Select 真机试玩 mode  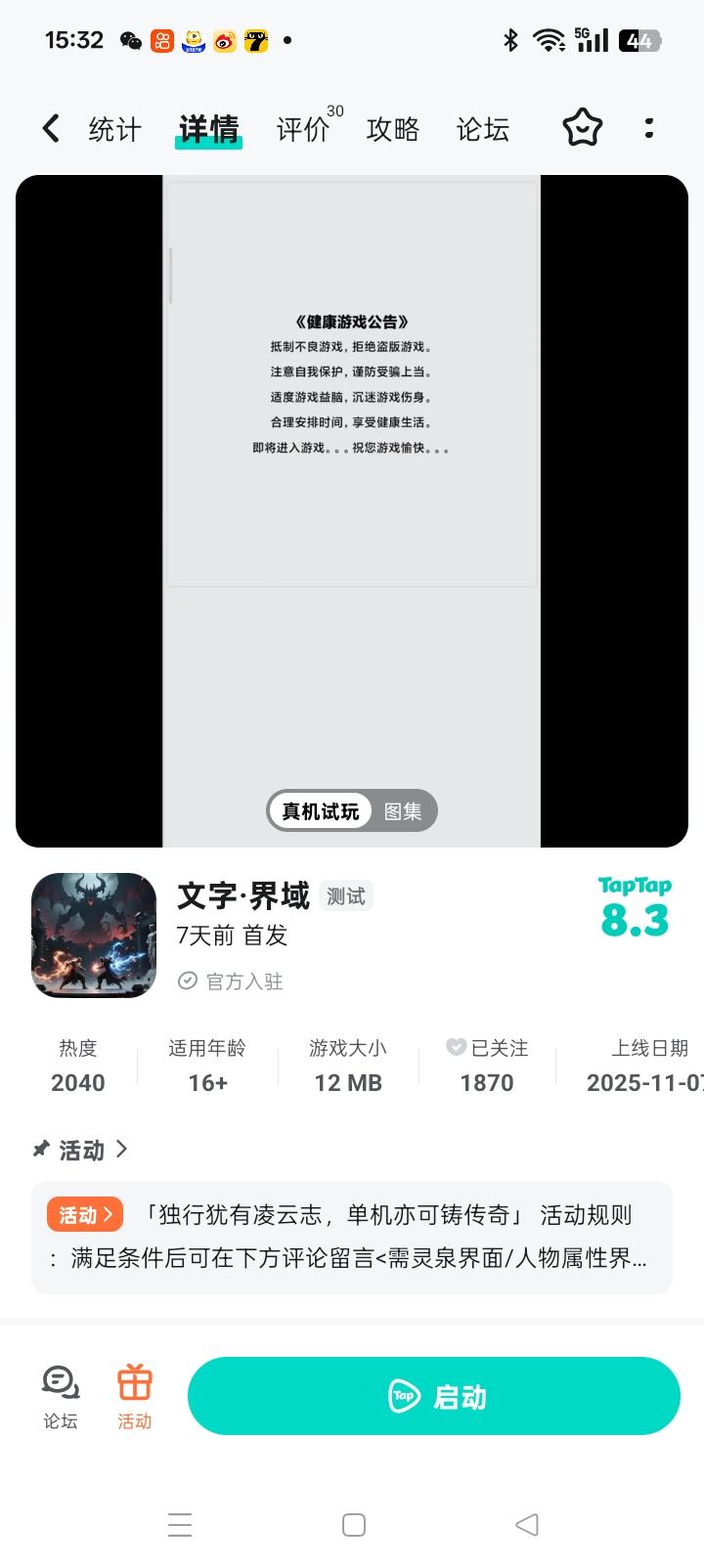[x=321, y=811]
